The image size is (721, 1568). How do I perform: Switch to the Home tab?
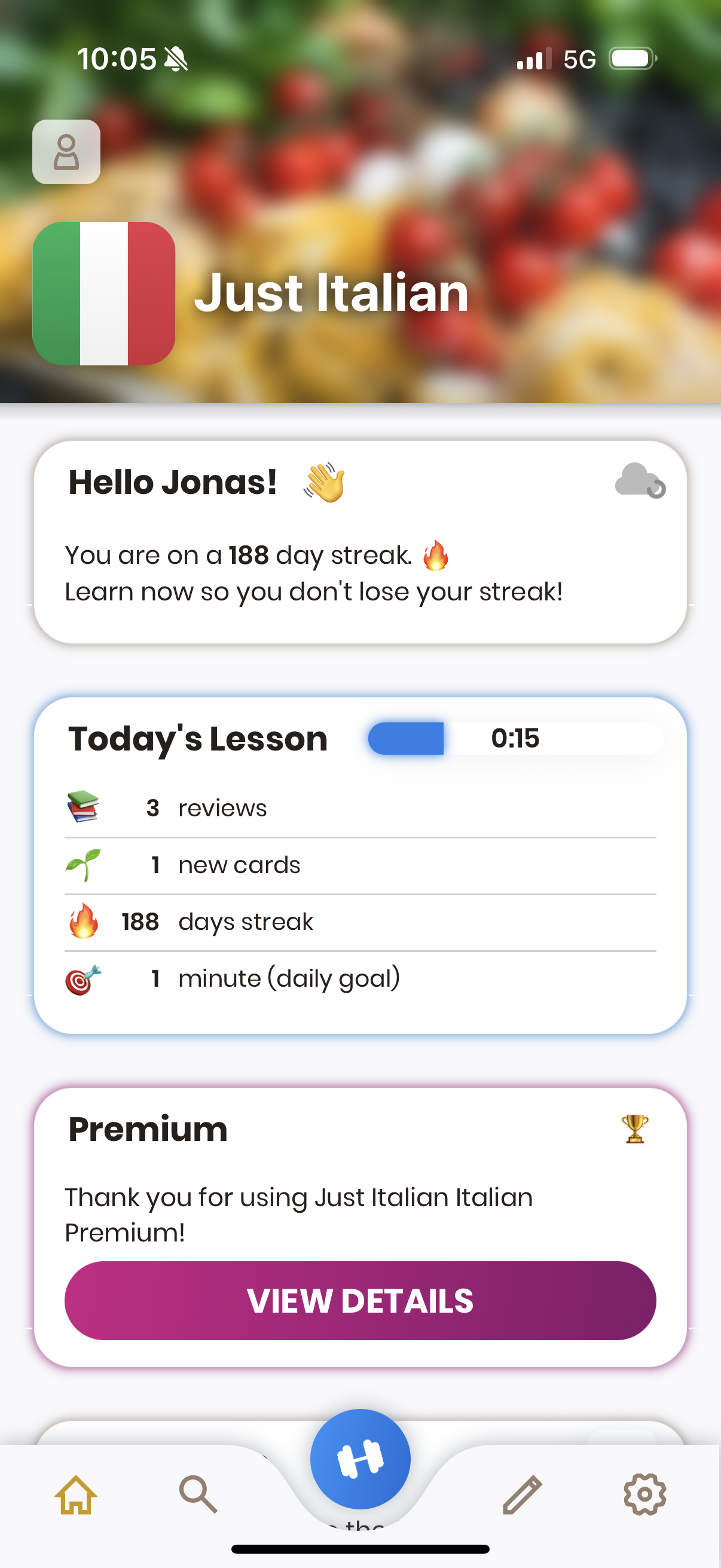click(76, 1494)
